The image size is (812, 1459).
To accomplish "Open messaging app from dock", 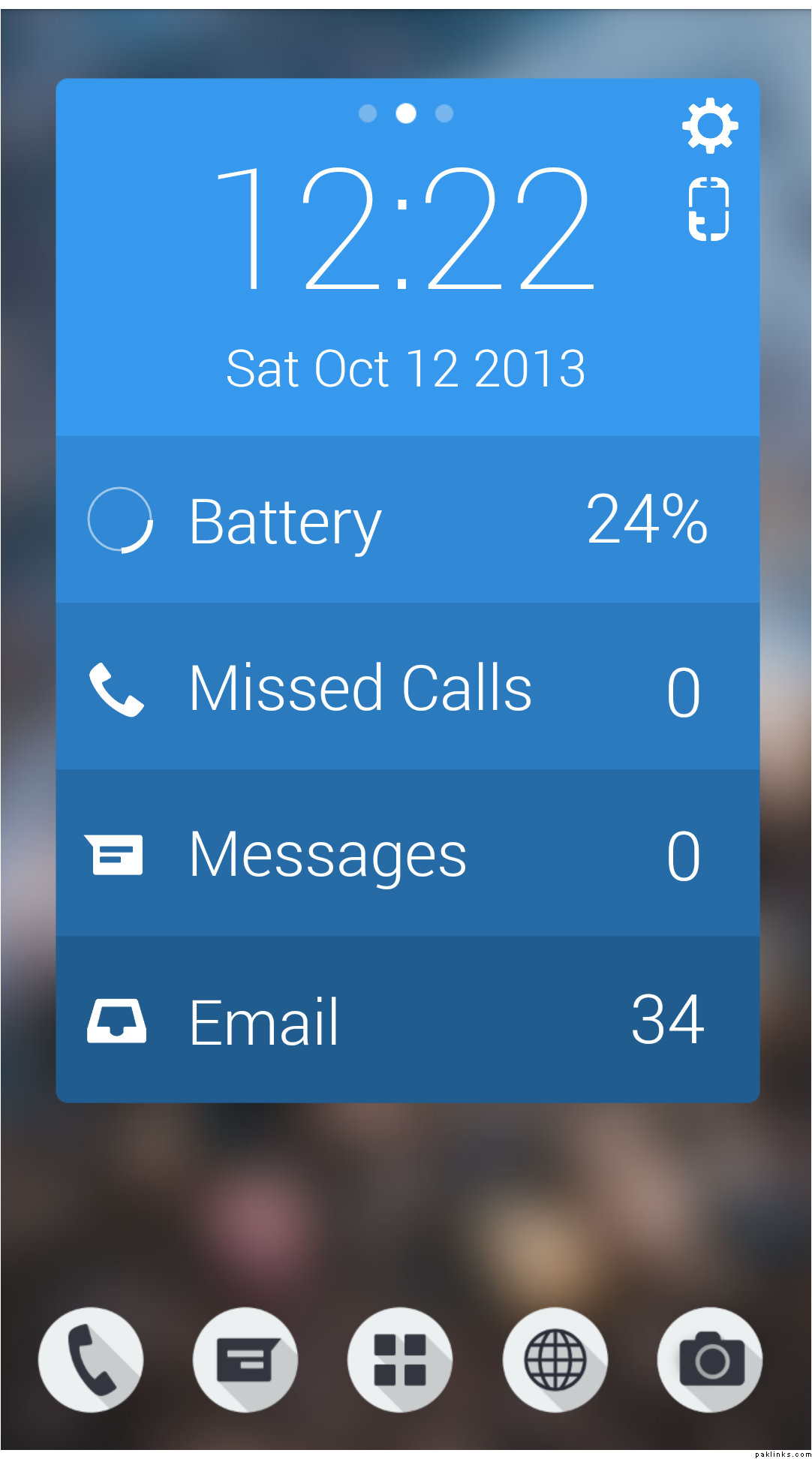I will [245, 1360].
